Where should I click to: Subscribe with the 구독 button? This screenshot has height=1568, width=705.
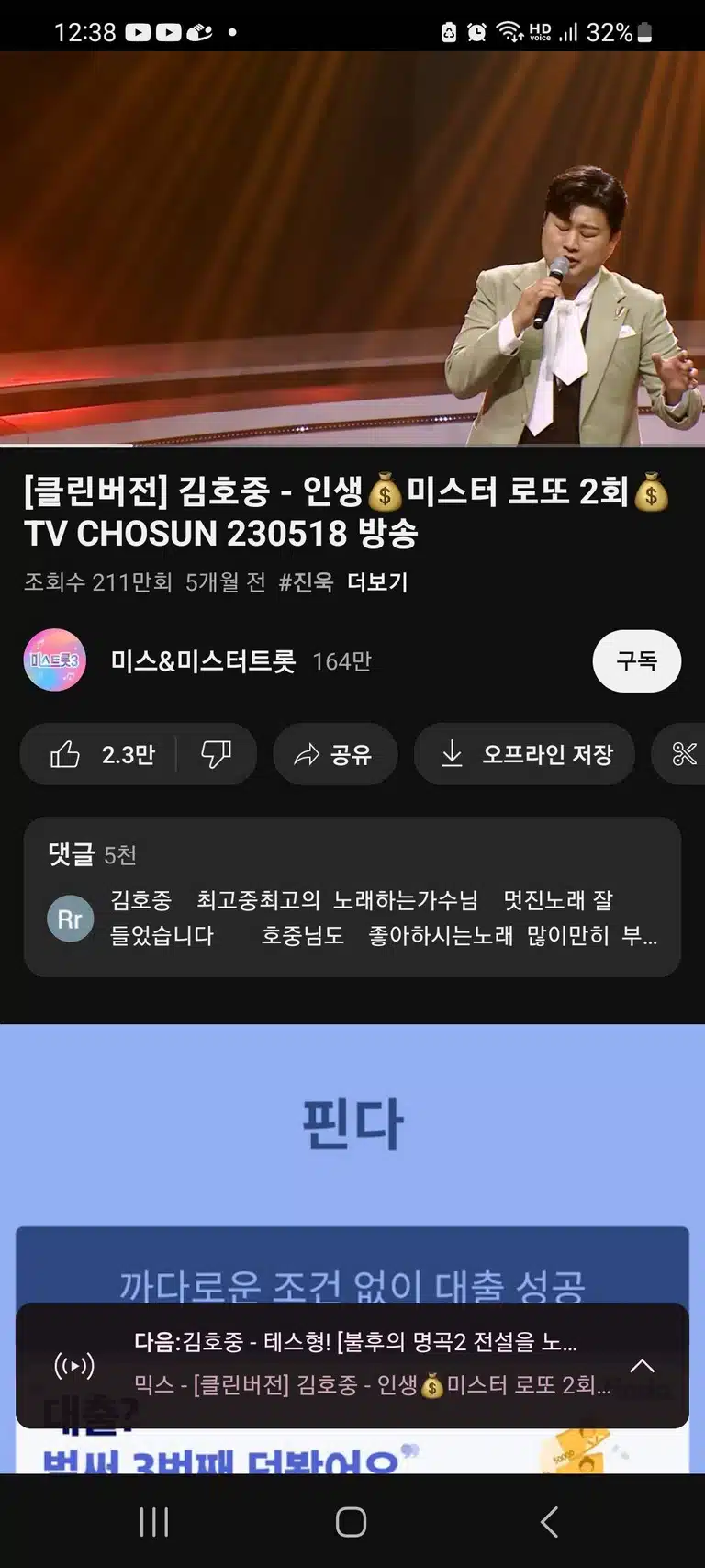[x=636, y=661]
